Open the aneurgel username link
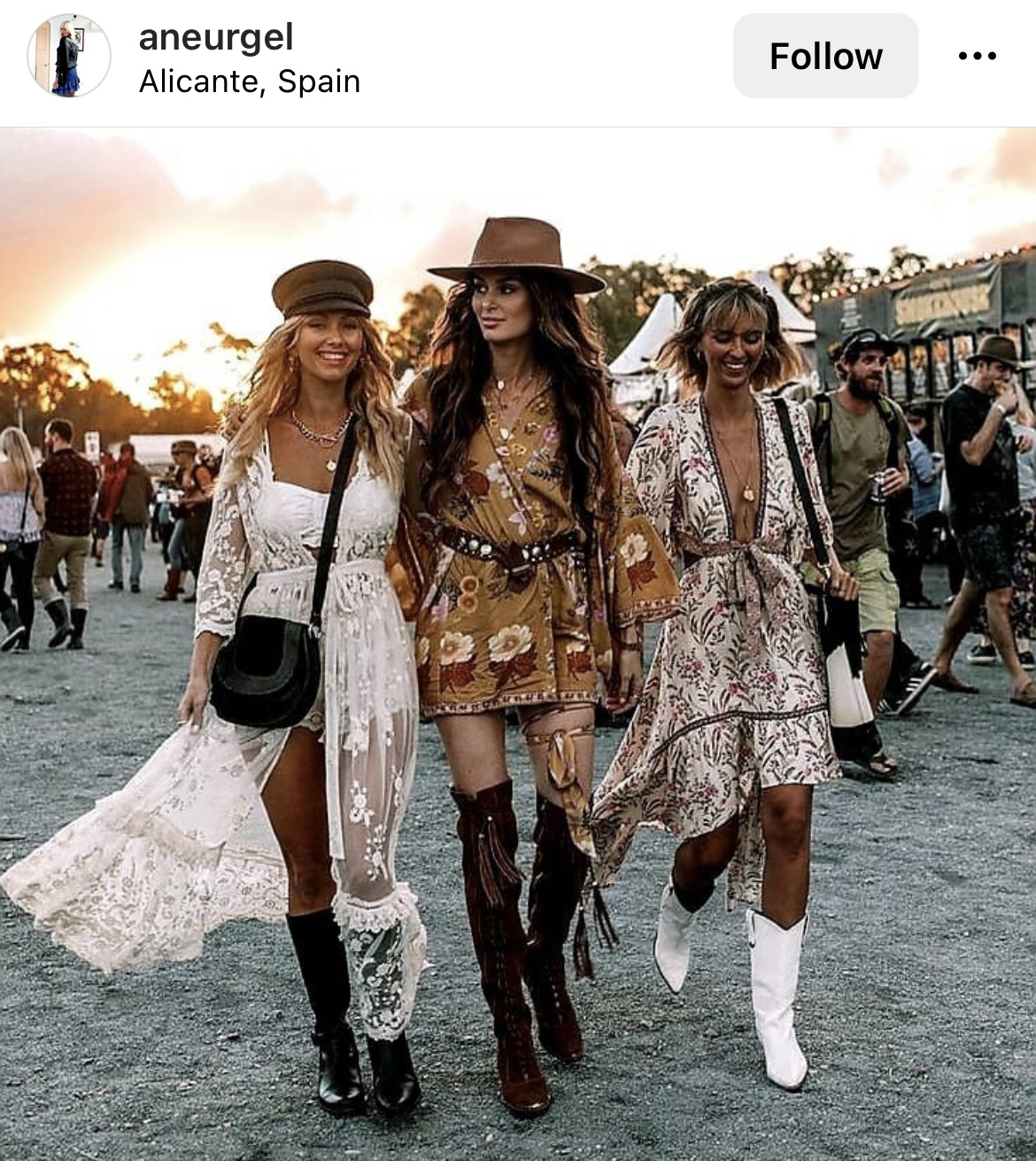Viewport: 1036px width, 1161px height. (x=216, y=37)
